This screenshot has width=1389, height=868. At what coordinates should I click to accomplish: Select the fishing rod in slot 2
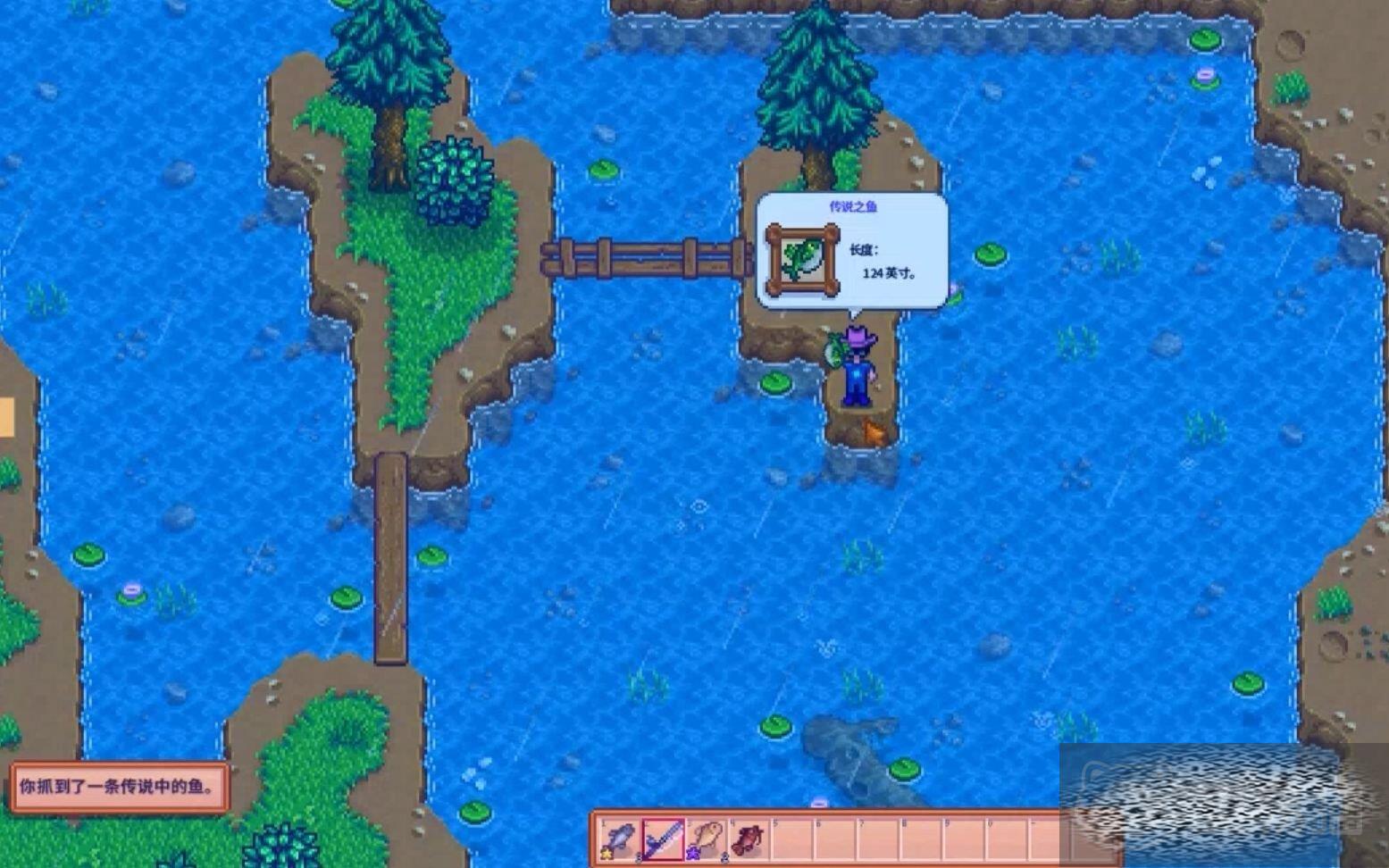coord(663,840)
